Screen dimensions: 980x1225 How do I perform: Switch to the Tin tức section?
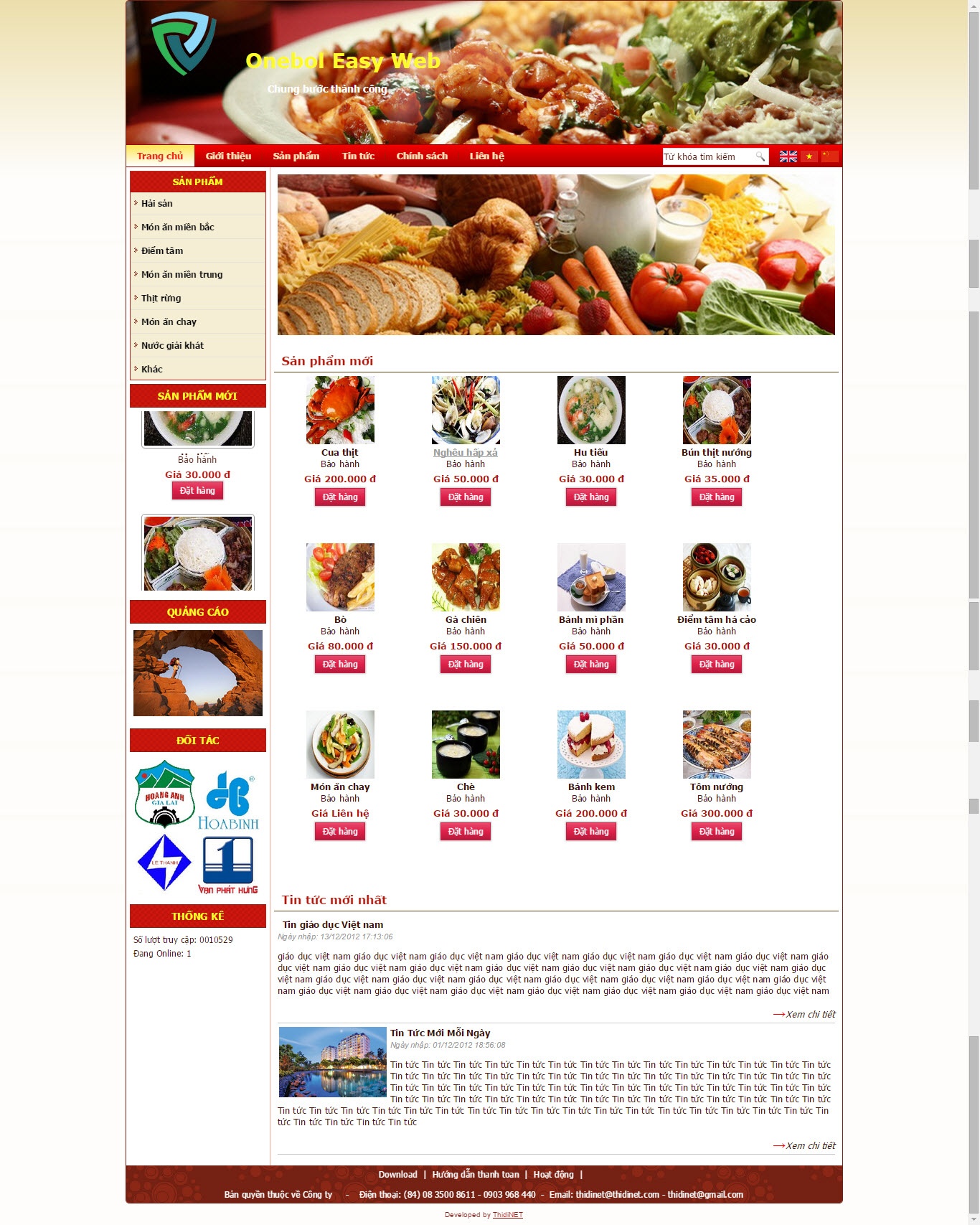click(358, 156)
